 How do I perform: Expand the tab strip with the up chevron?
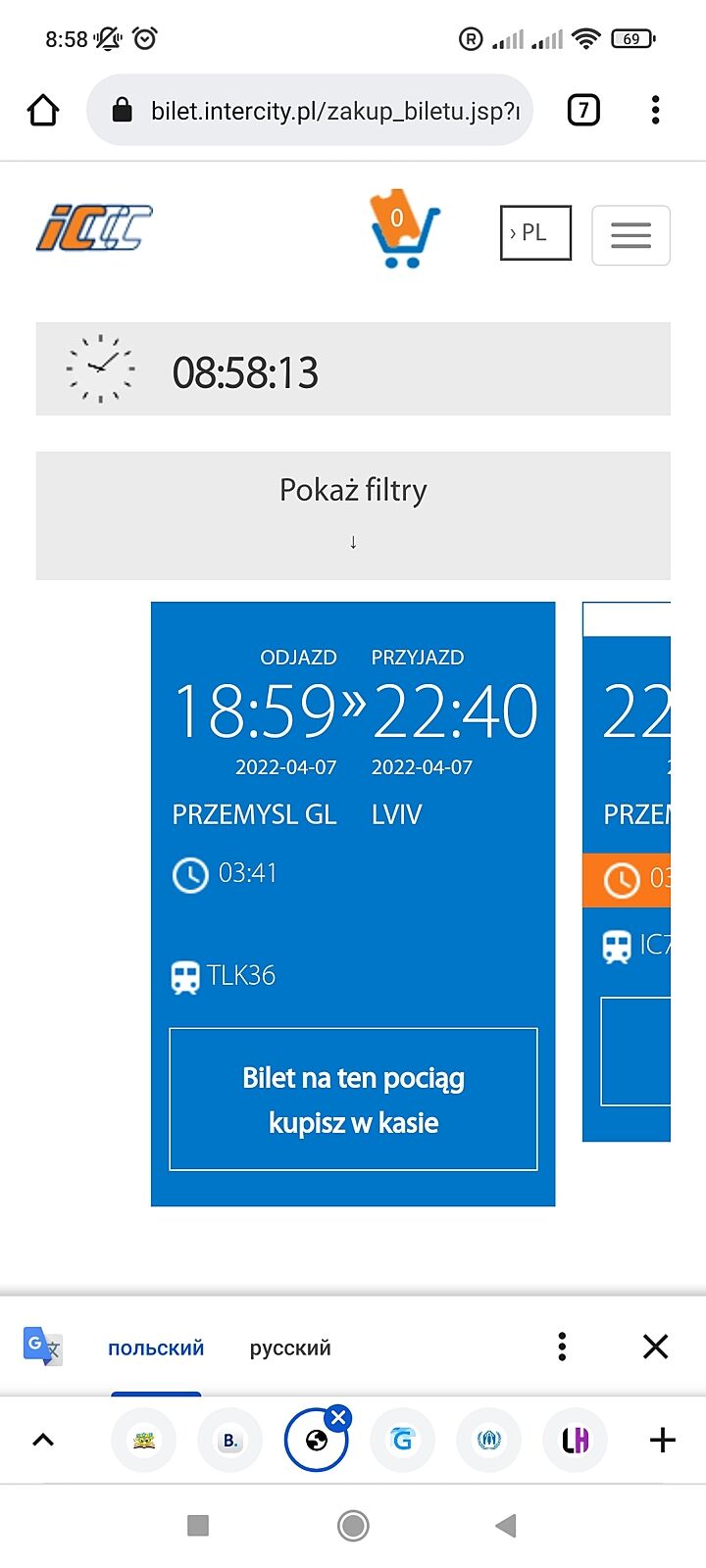pyautogui.click(x=43, y=1440)
